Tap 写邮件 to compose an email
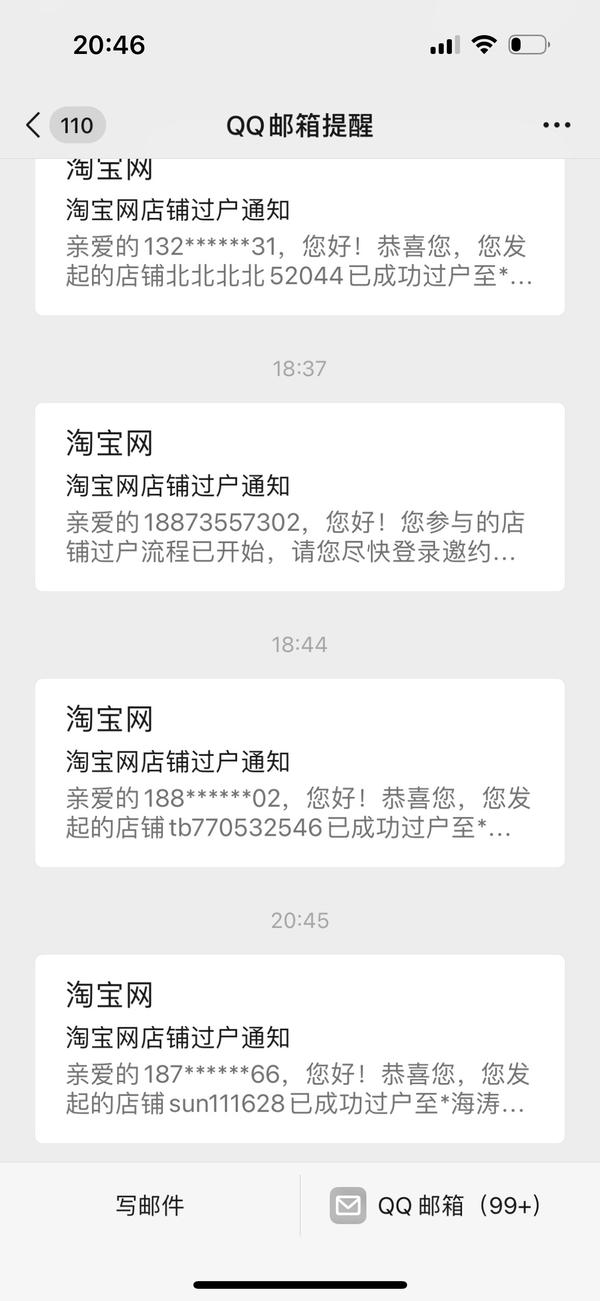Screen dimensions: 600x1301 150,1205
